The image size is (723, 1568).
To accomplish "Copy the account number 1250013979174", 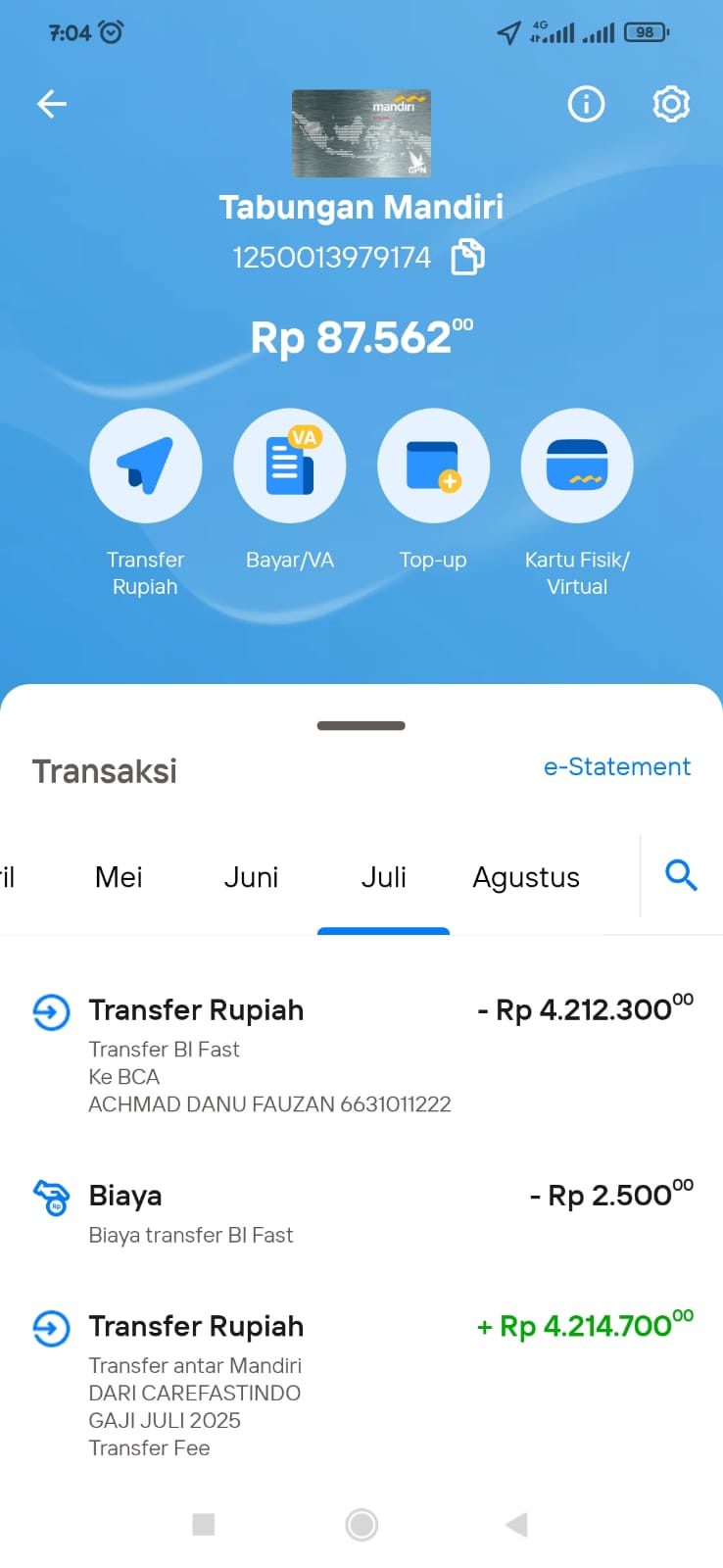I will coord(467,257).
